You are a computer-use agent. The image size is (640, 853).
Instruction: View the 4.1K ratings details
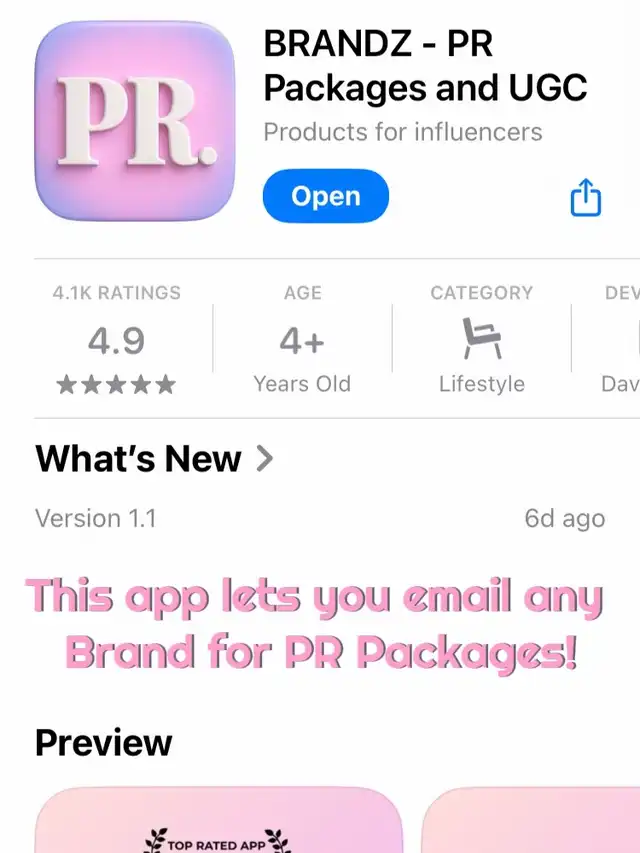pyautogui.click(x=116, y=341)
